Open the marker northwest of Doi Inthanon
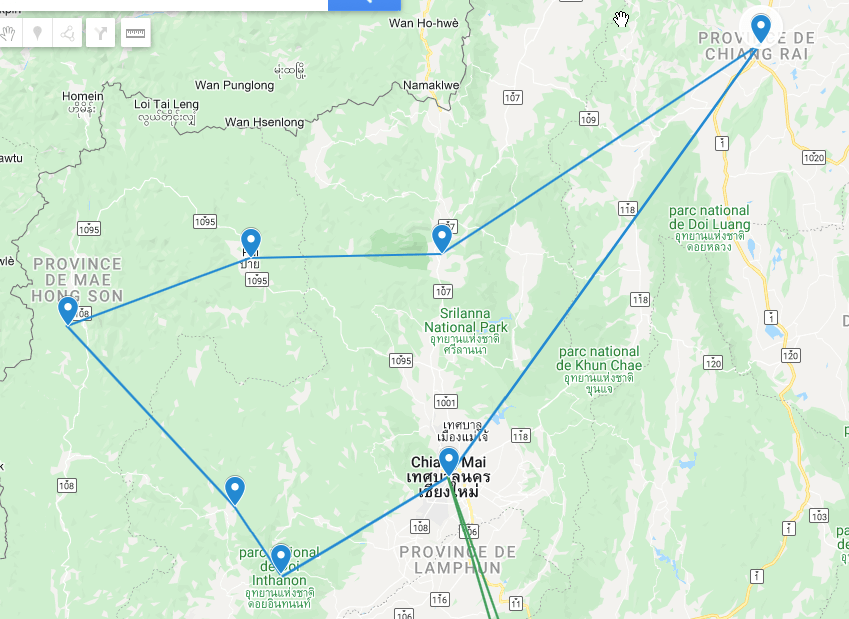 [x=235, y=489]
